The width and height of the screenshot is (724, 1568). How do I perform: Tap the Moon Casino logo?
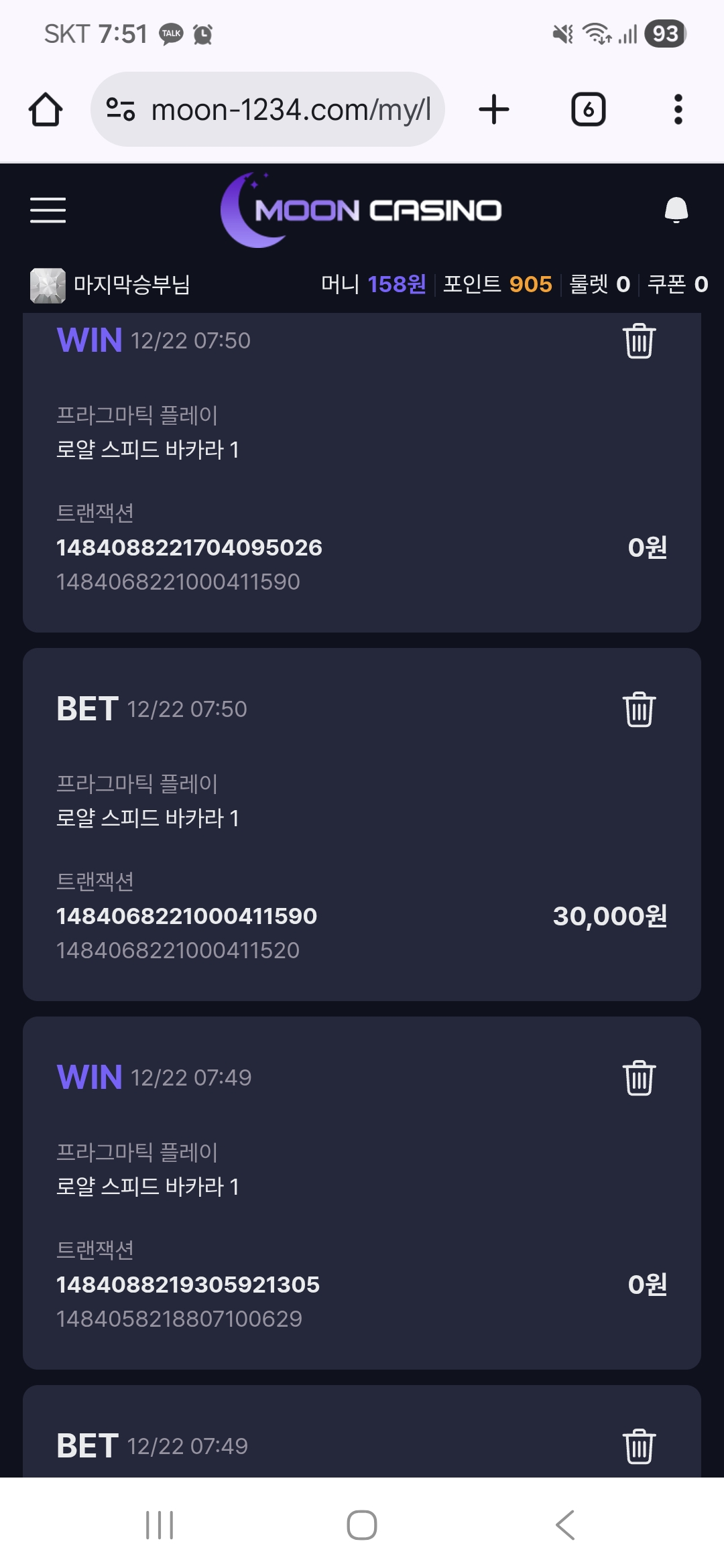click(x=362, y=210)
